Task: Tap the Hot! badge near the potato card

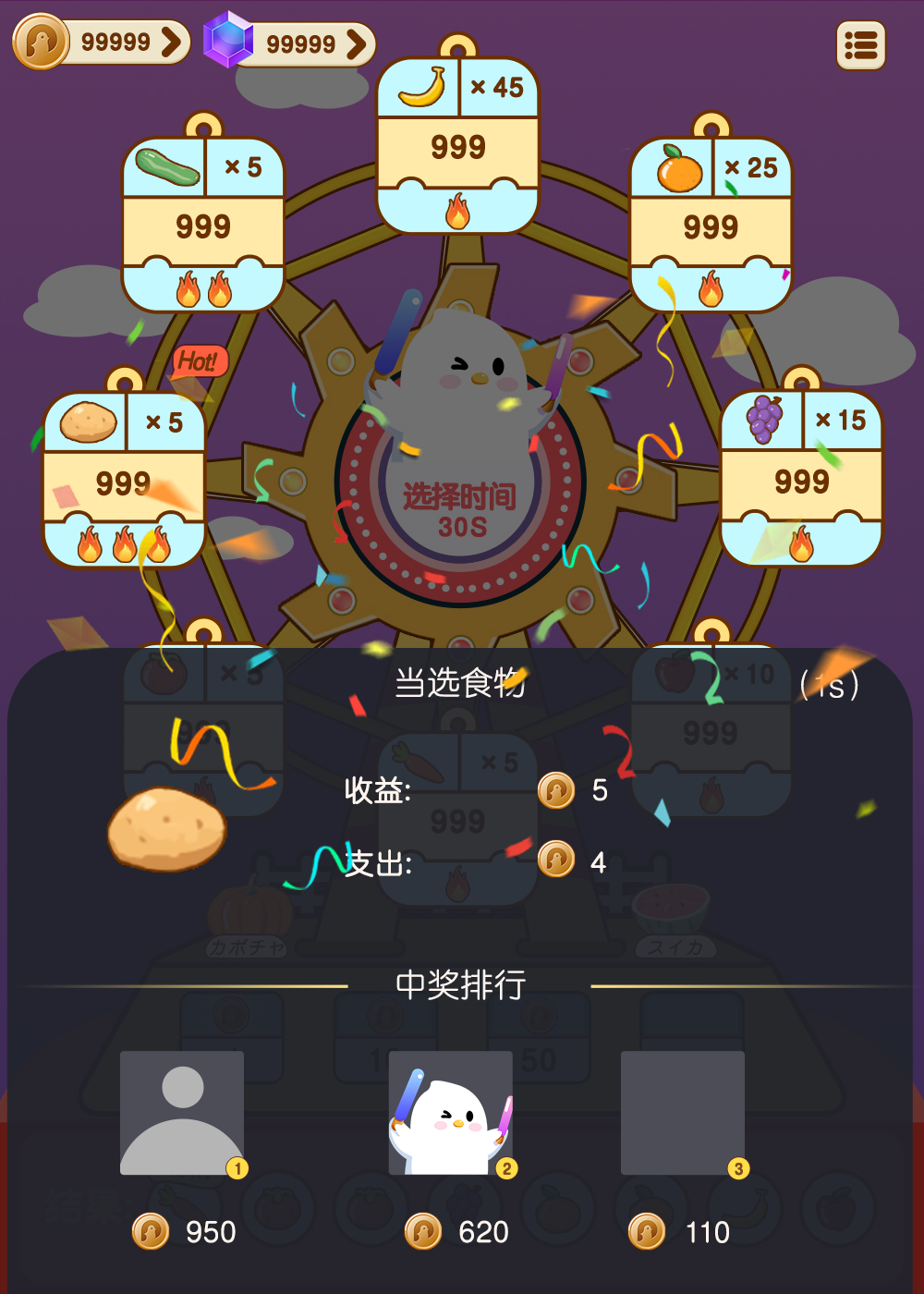Action: 200,361
